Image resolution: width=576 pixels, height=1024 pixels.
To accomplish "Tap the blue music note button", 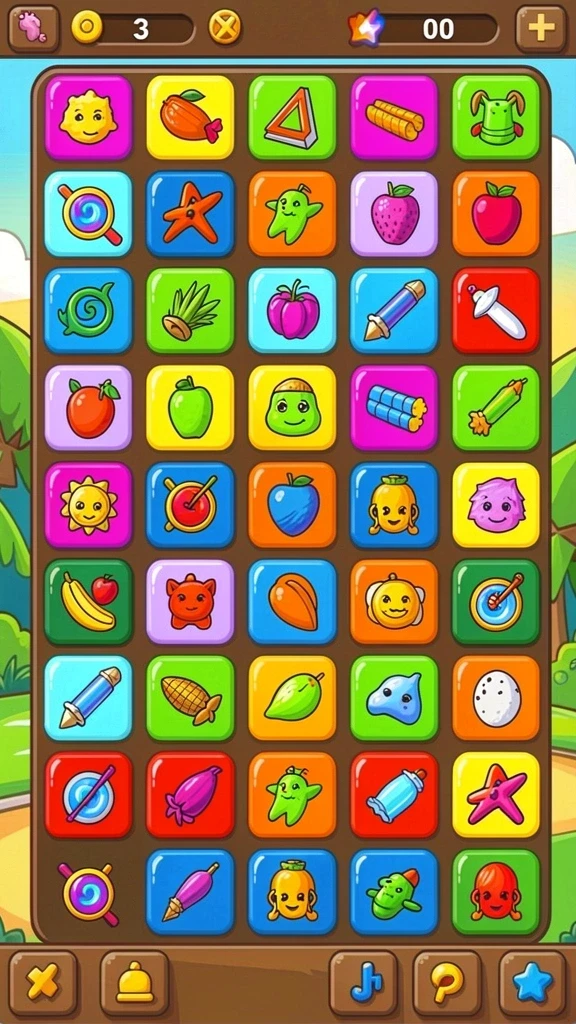I will (x=363, y=983).
